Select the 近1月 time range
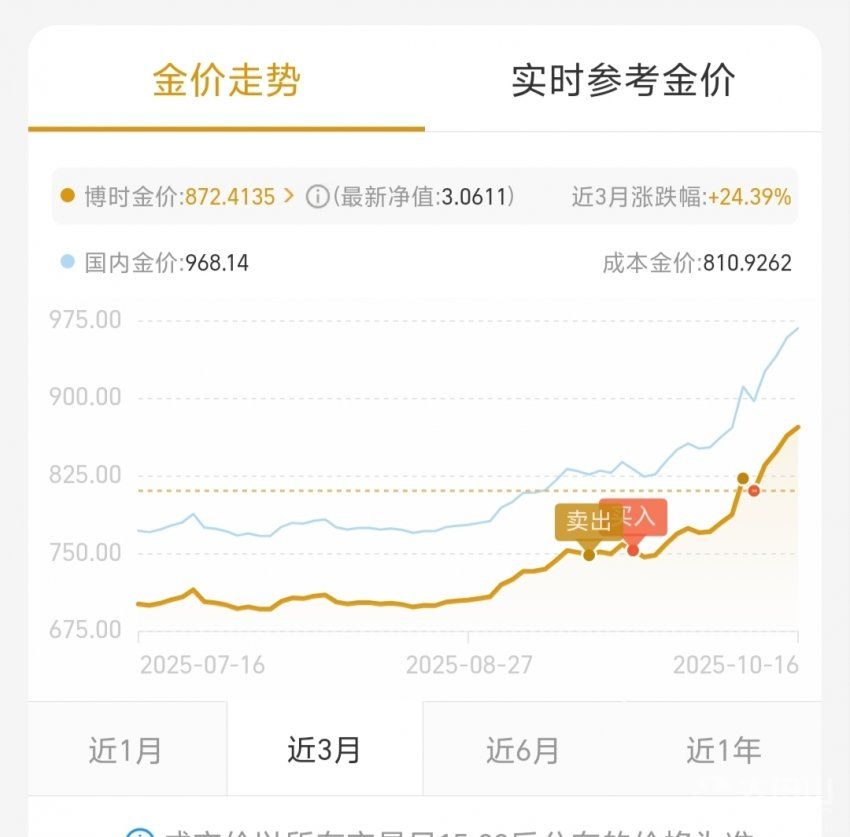 click(x=126, y=749)
